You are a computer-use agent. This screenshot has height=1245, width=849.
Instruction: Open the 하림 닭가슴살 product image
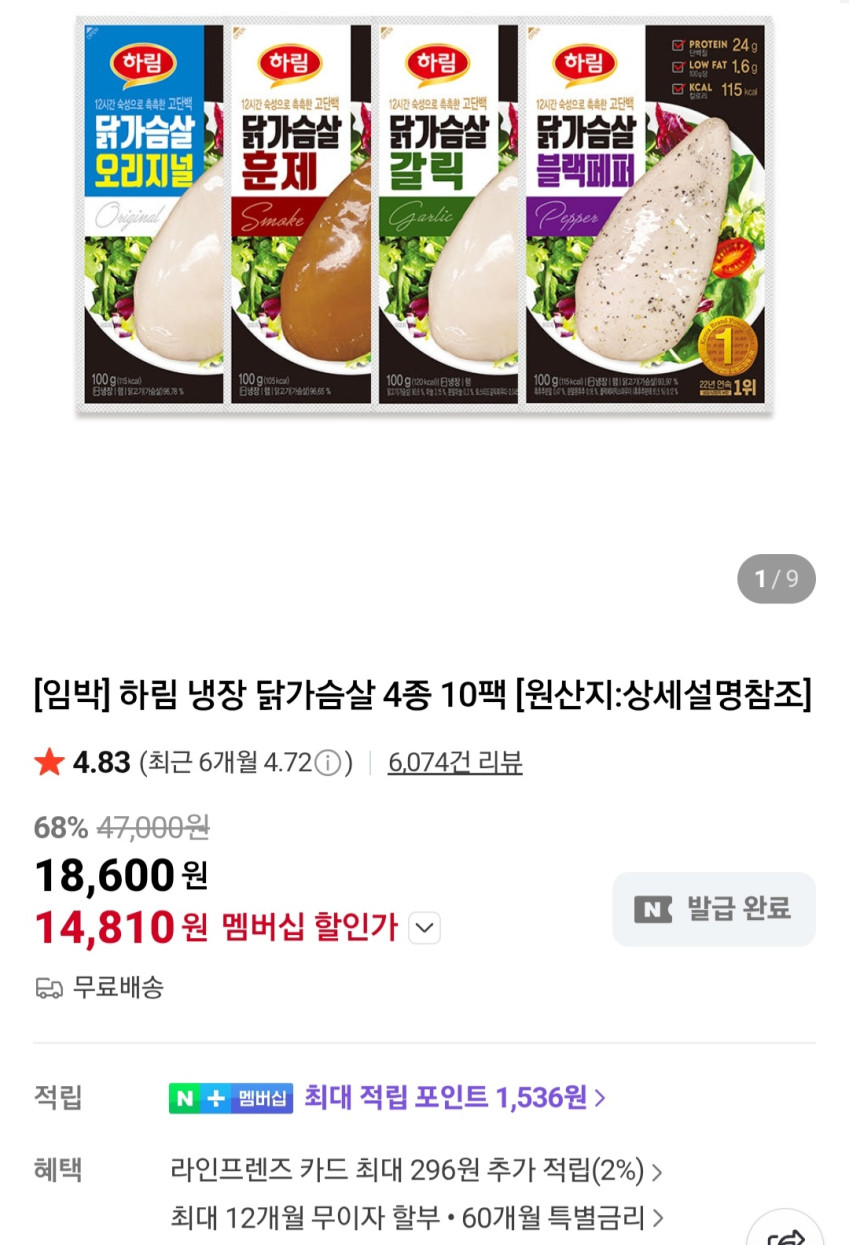[424, 215]
